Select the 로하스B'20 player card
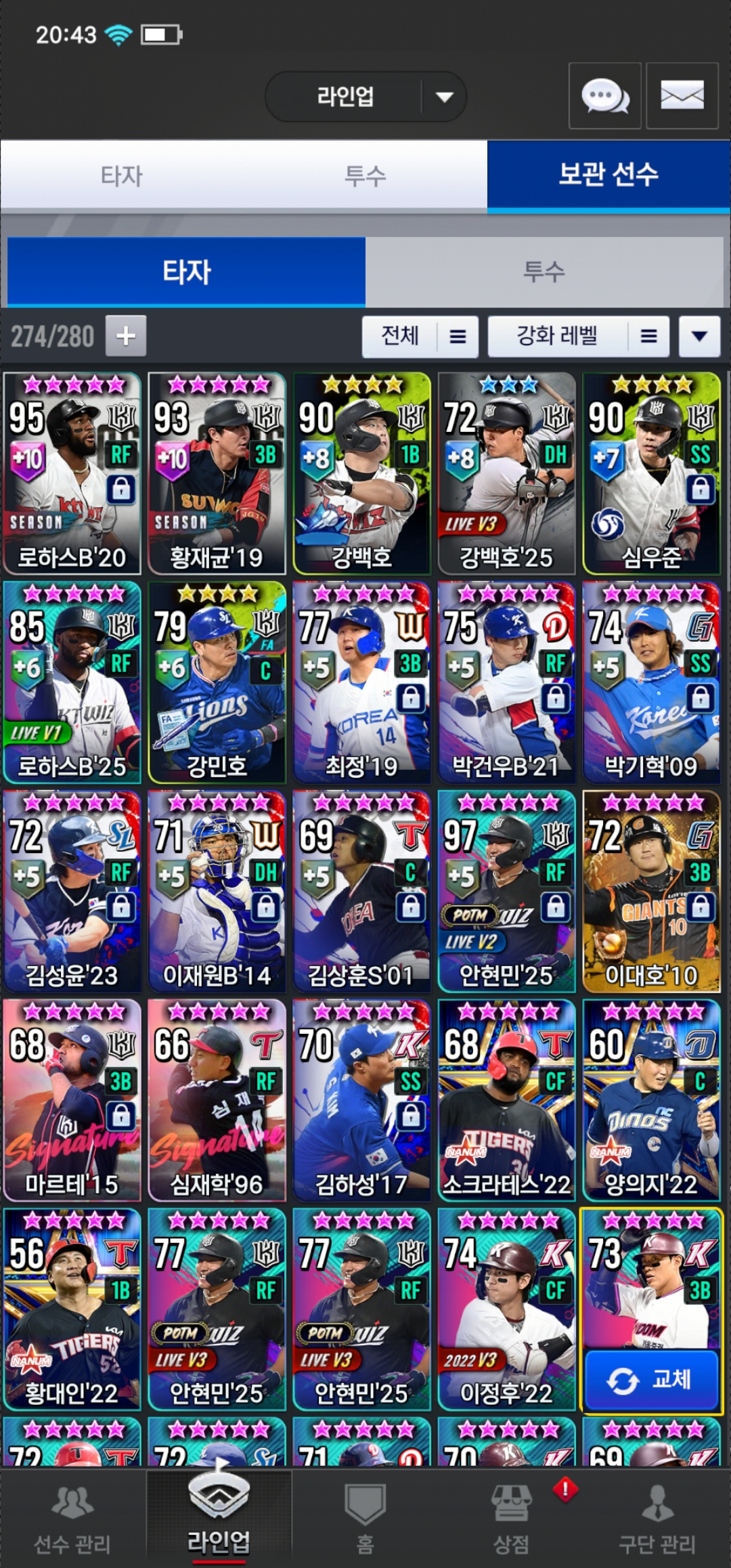731x1568 pixels. (x=72, y=473)
